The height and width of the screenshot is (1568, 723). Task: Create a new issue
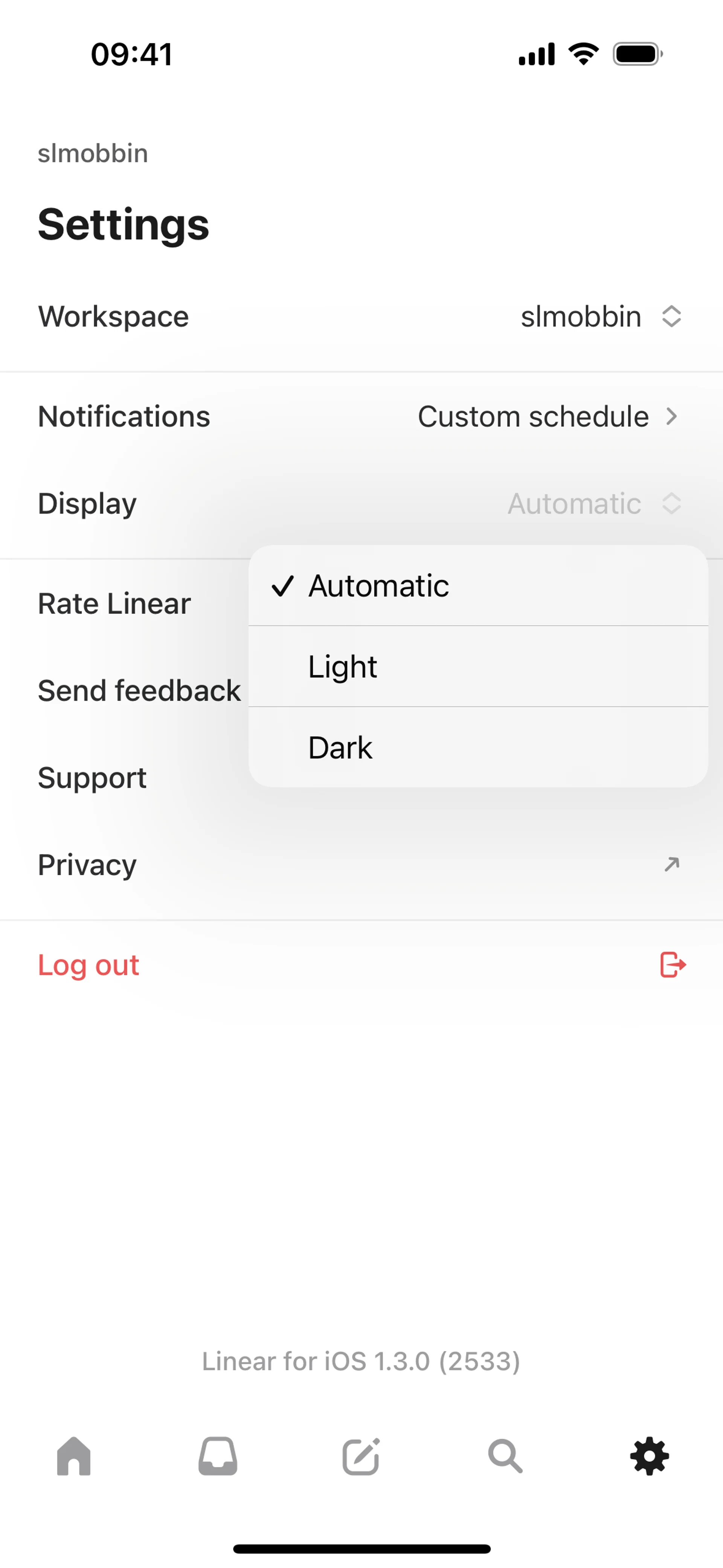(x=361, y=1456)
